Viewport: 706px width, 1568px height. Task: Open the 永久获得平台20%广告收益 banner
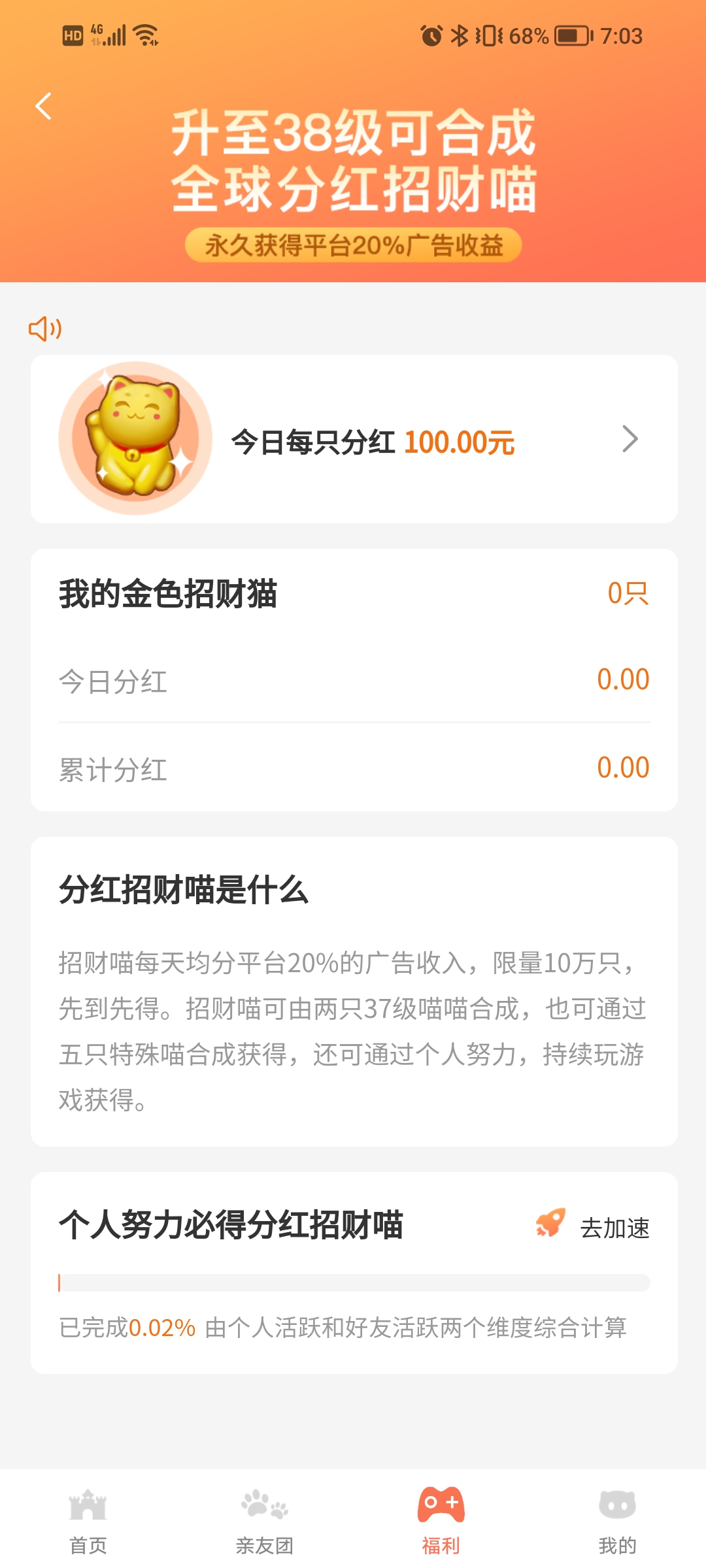point(353,246)
